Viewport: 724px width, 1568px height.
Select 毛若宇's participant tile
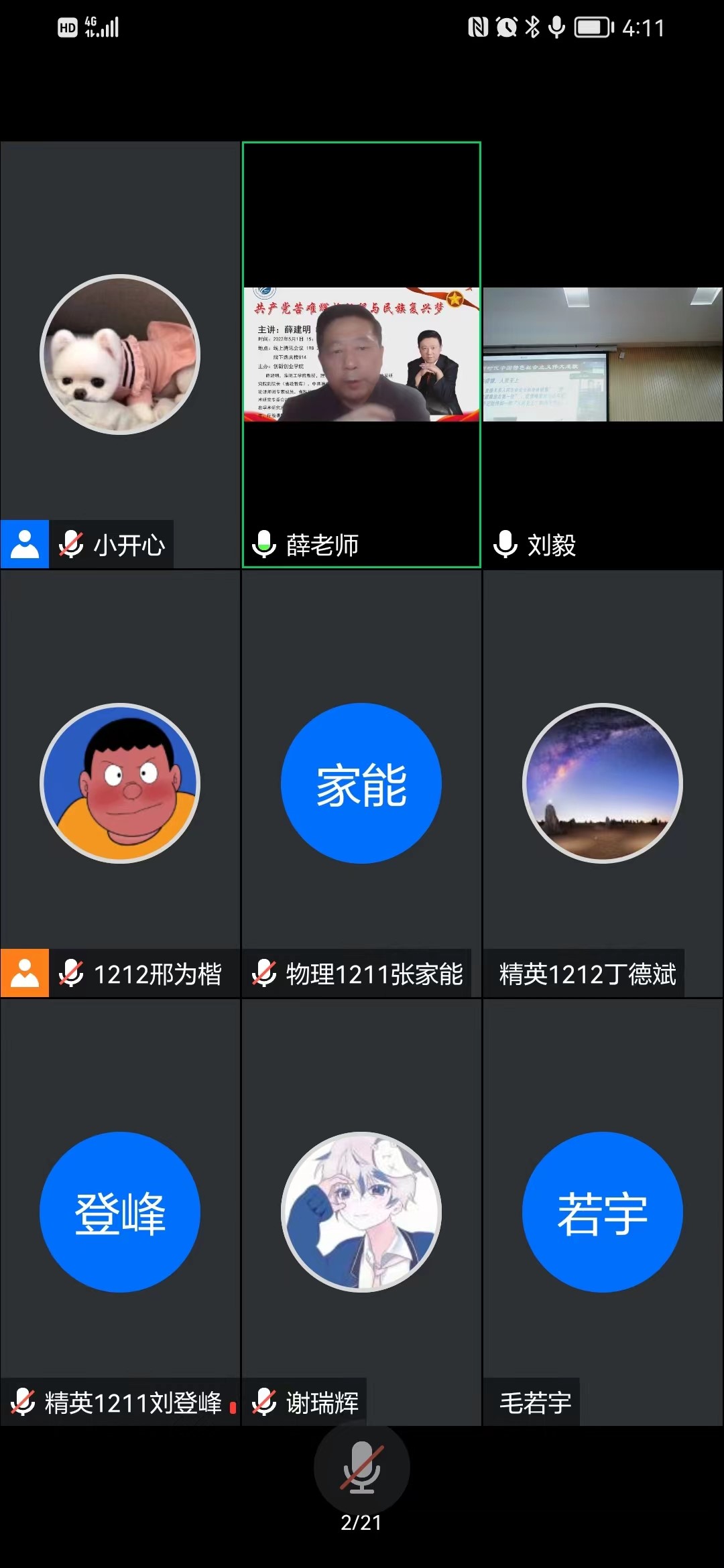point(603,1212)
